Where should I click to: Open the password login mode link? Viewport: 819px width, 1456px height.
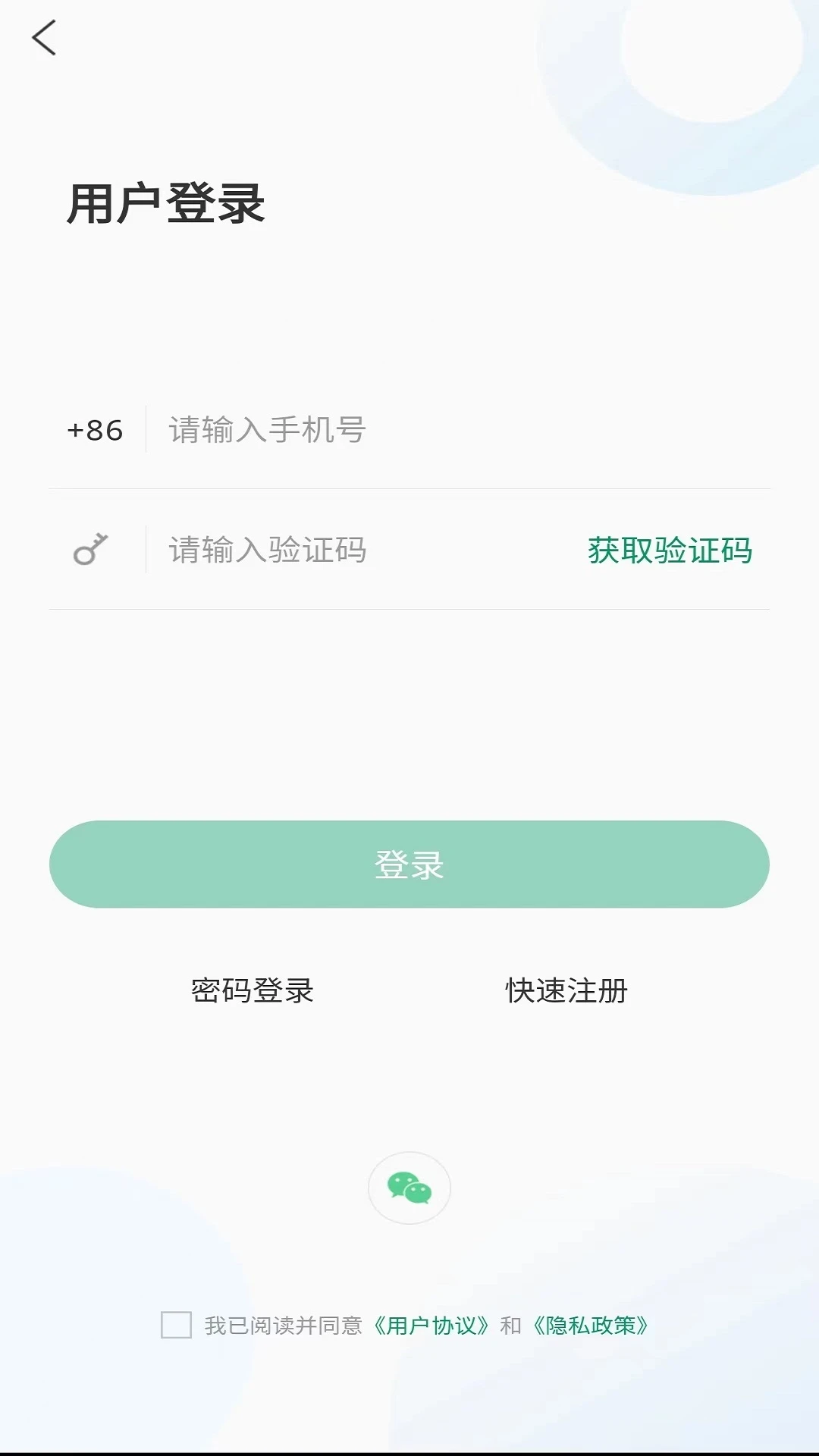coord(251,991)
